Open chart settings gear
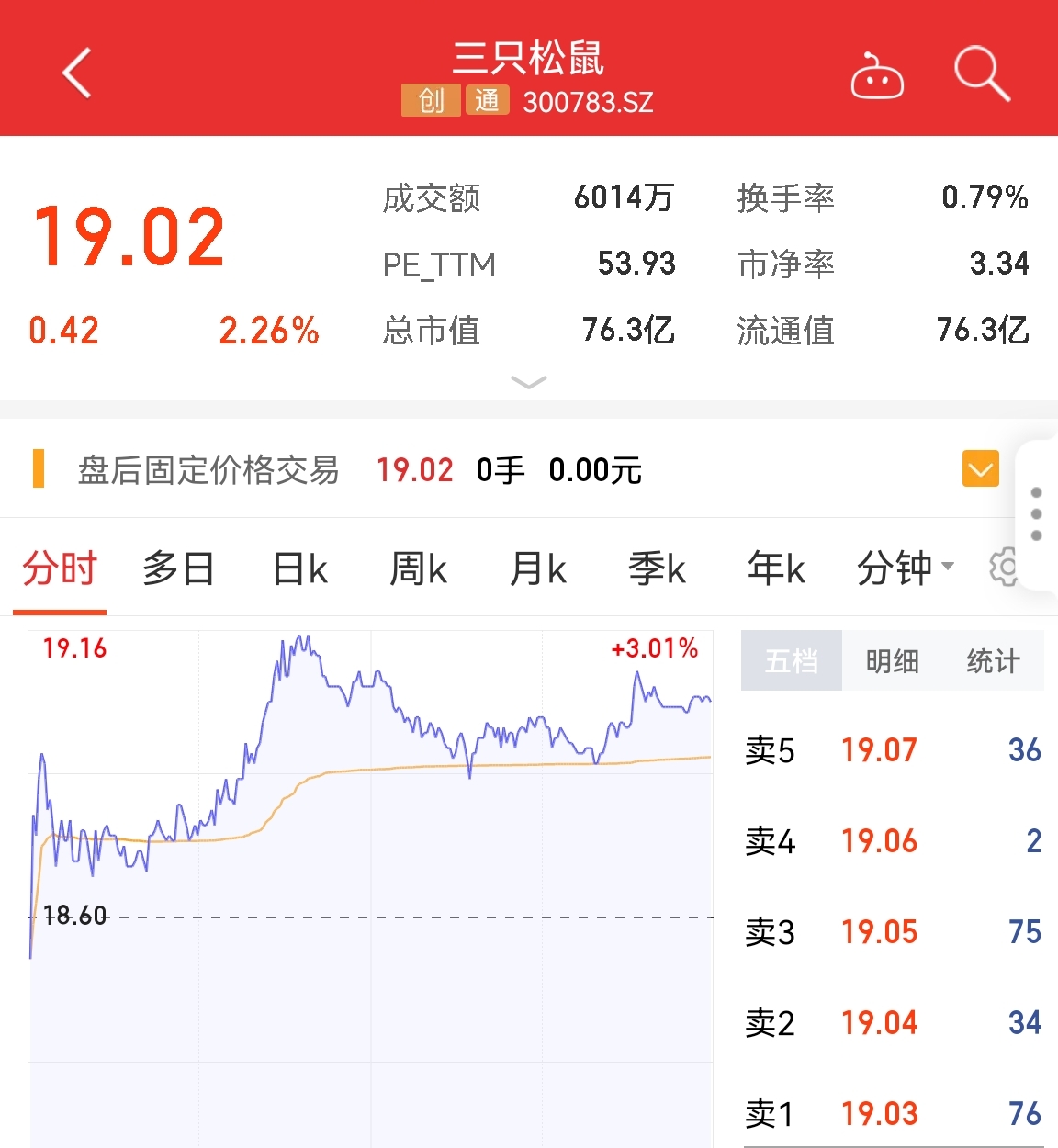Viewport: 1058px width, 1148px height. pyautogui.click(x=1004, y=568)
